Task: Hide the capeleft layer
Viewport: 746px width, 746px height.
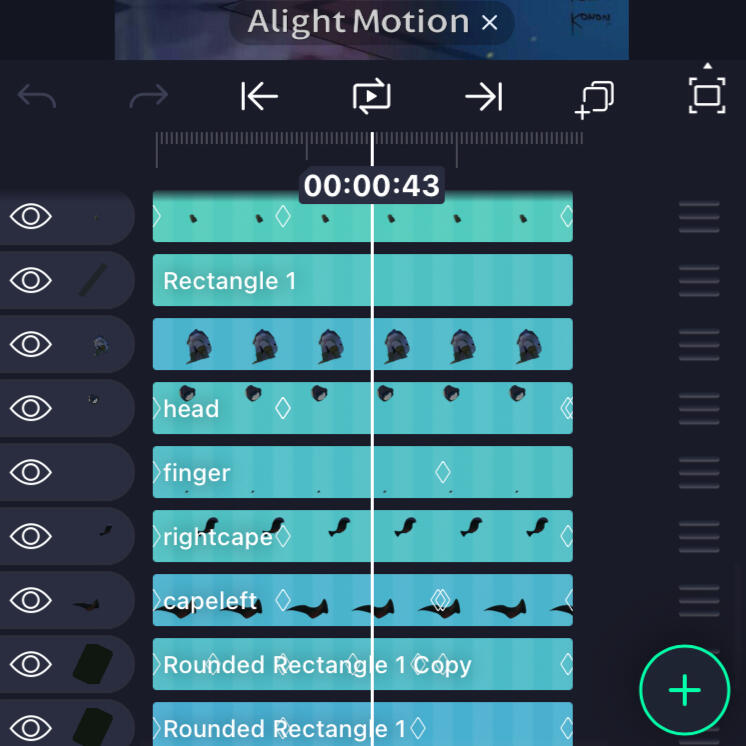Action: tap(31, 600)
